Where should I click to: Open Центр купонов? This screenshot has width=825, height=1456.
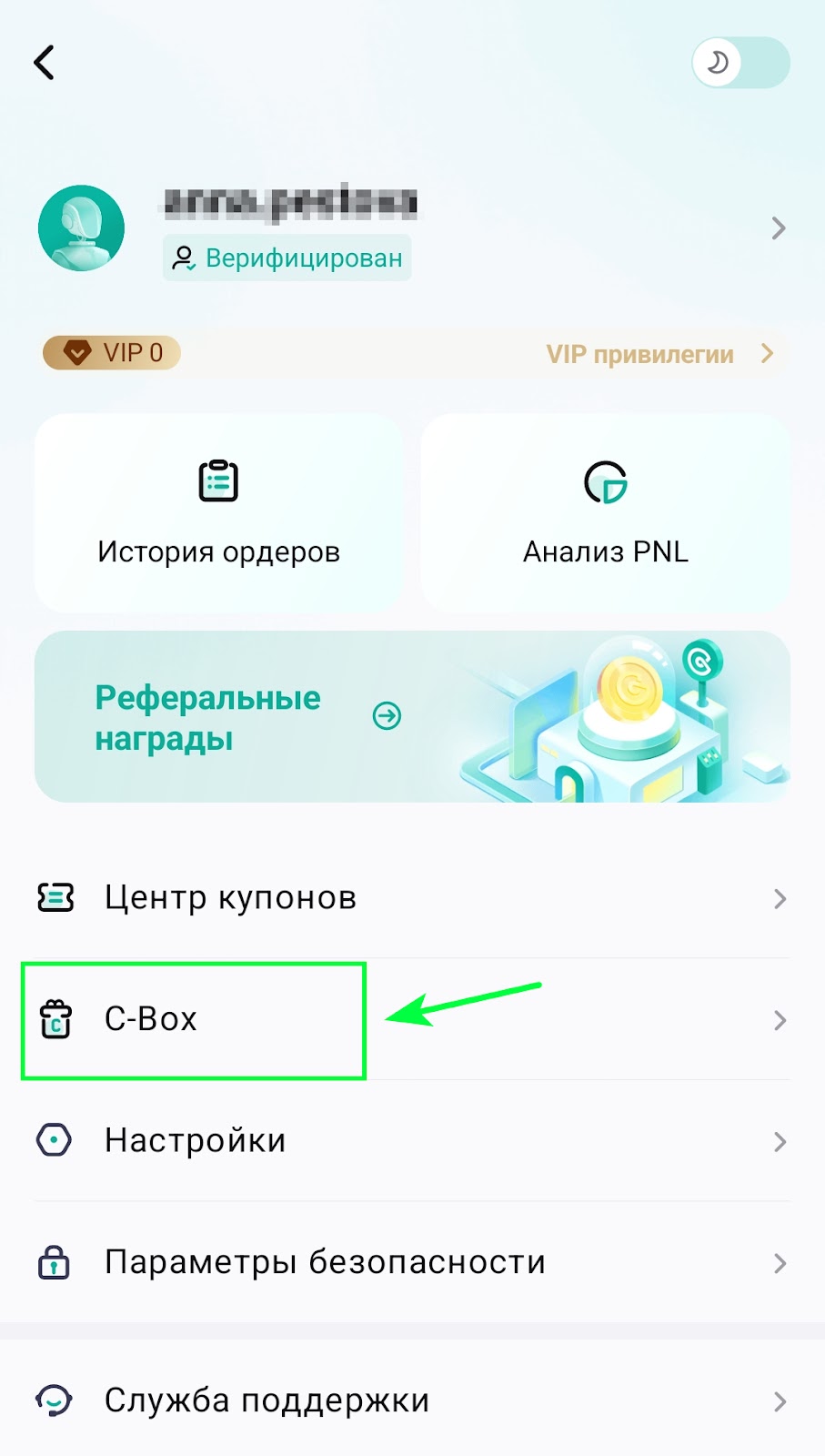pyautogui.click(x=411, y=898)
